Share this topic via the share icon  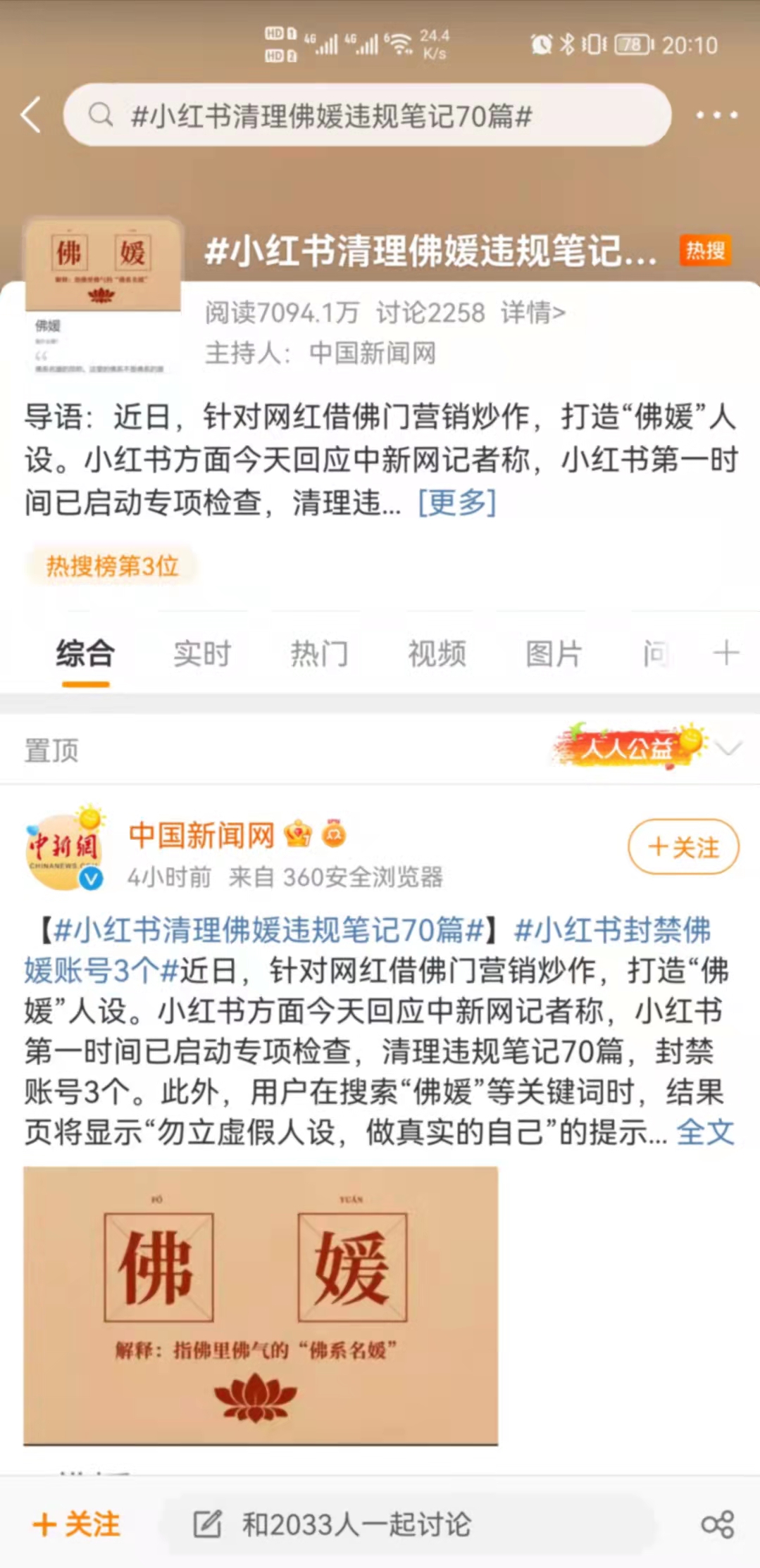pos(717,1524)
